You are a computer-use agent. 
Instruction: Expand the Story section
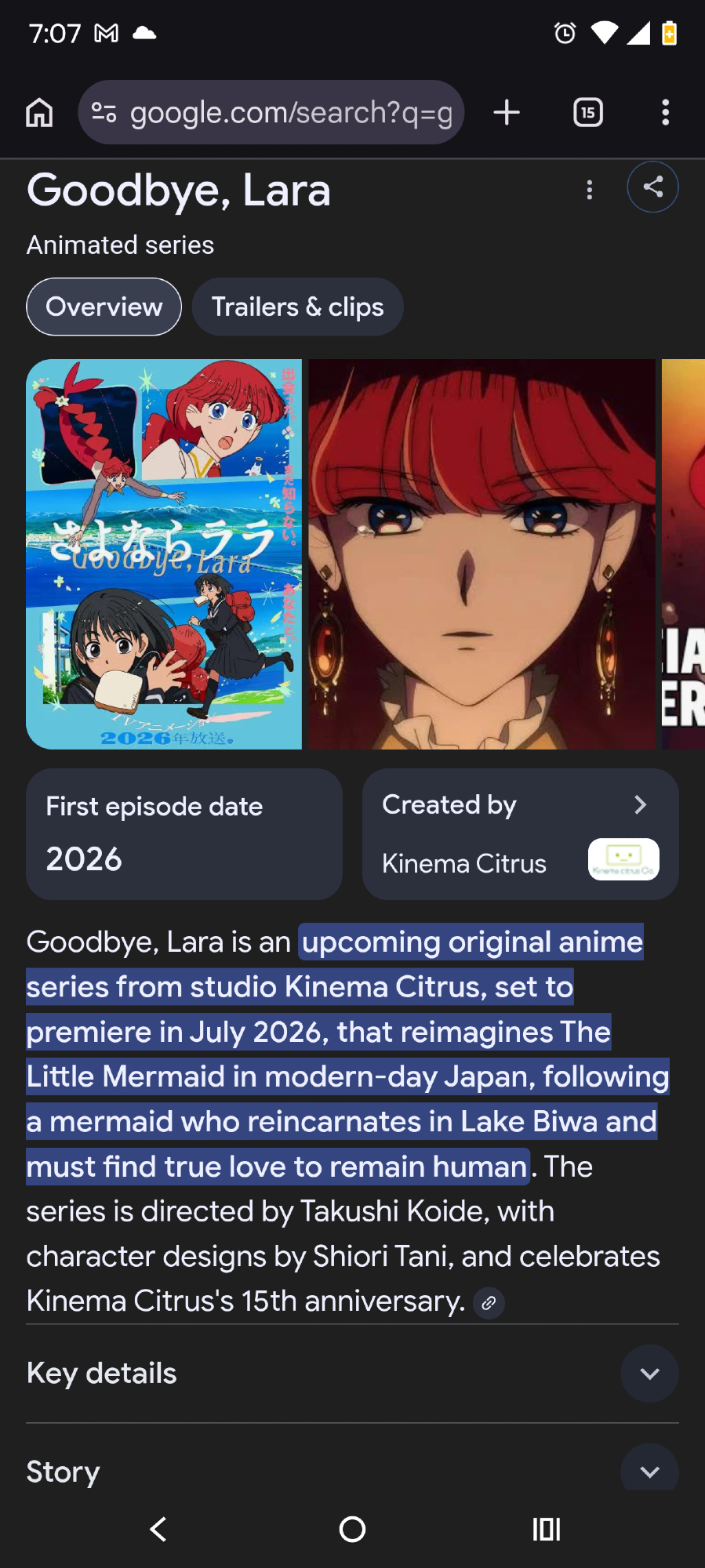[649, 1471]
